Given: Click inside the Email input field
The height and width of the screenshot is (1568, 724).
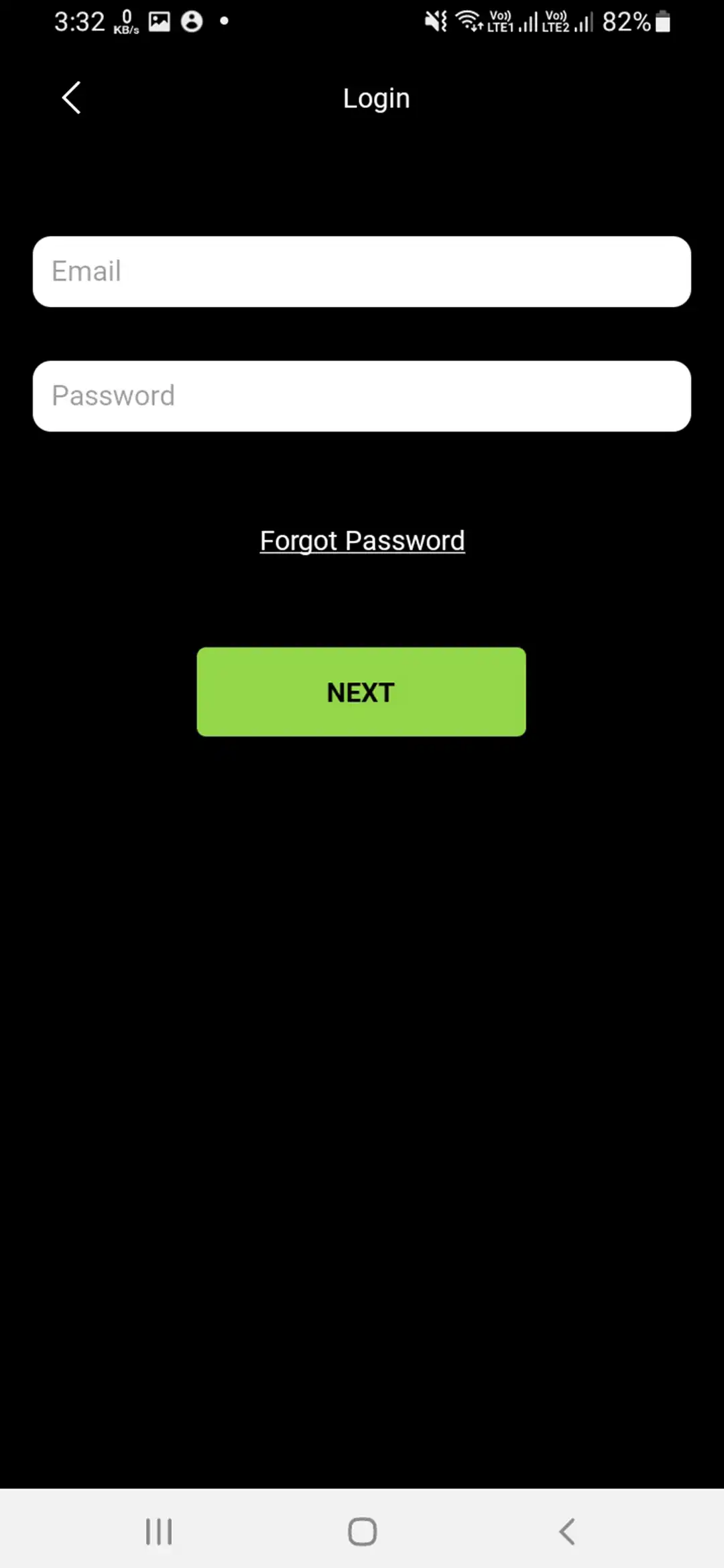Looking at the screenshot, I should 361,271.
